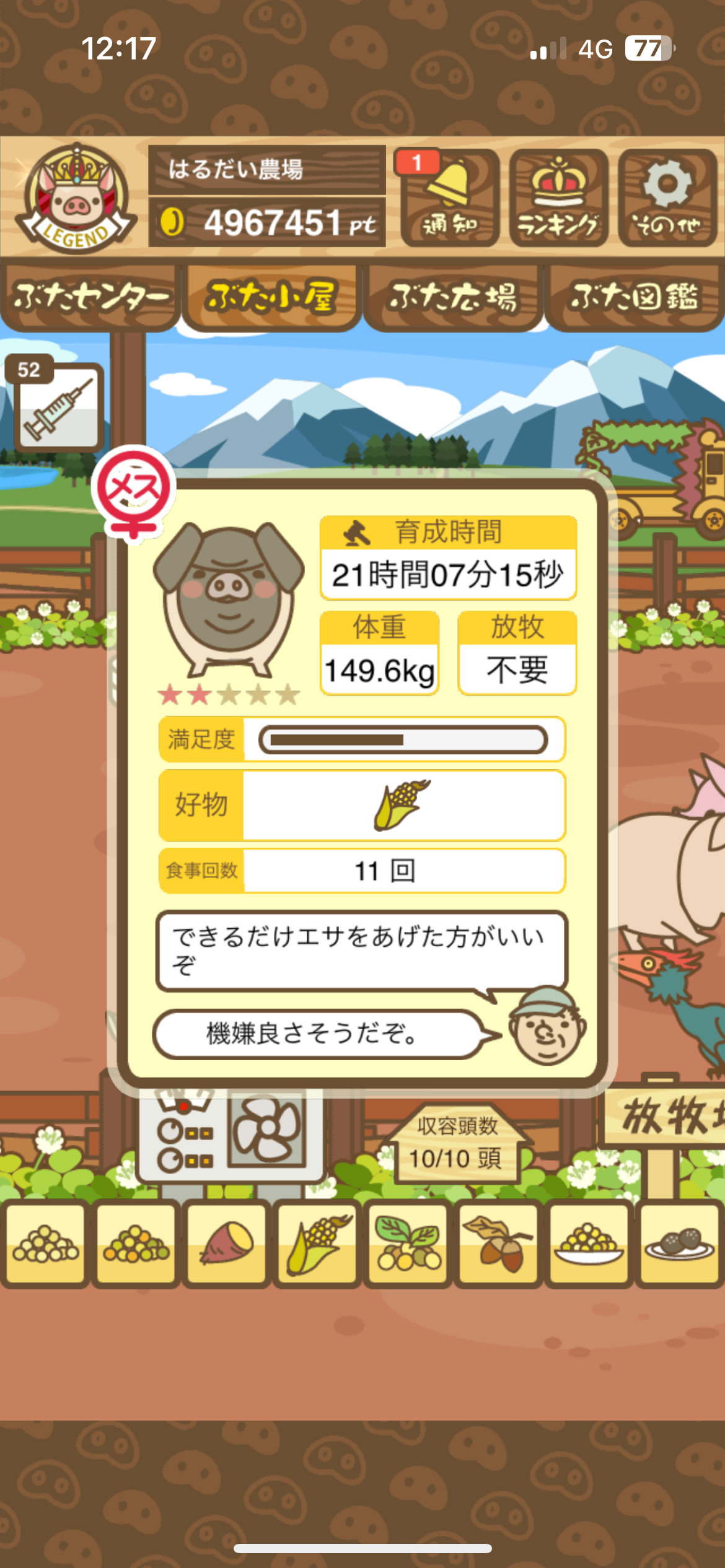725x1568 pixels.
Task: Feed the pig the corn
Action: point(317,1243)
